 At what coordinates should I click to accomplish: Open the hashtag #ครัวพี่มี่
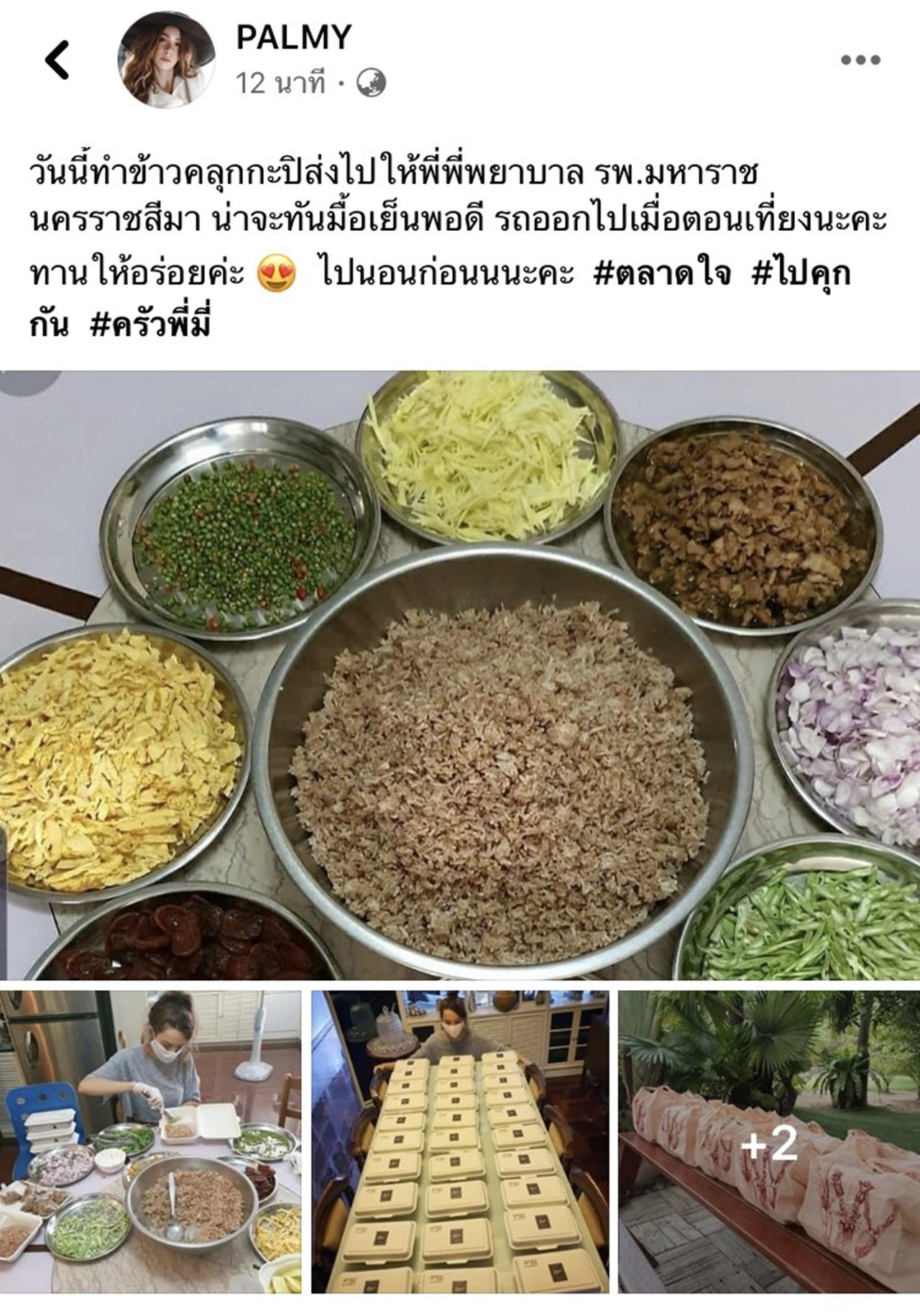click(x=151, y=326)
